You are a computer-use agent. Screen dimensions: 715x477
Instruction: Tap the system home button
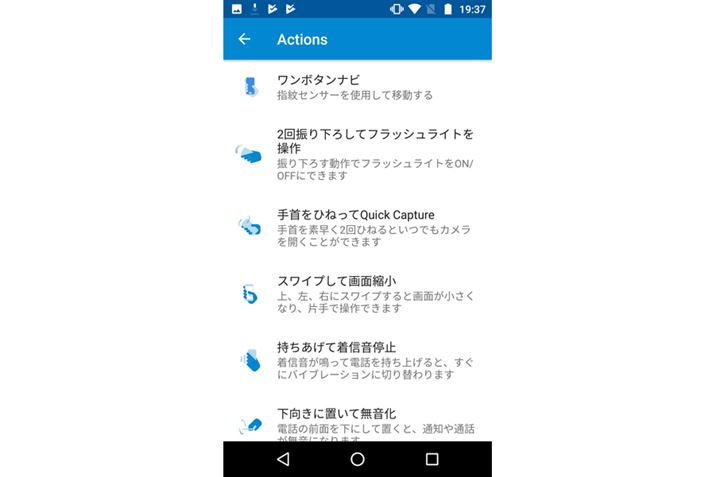point(357,459)
